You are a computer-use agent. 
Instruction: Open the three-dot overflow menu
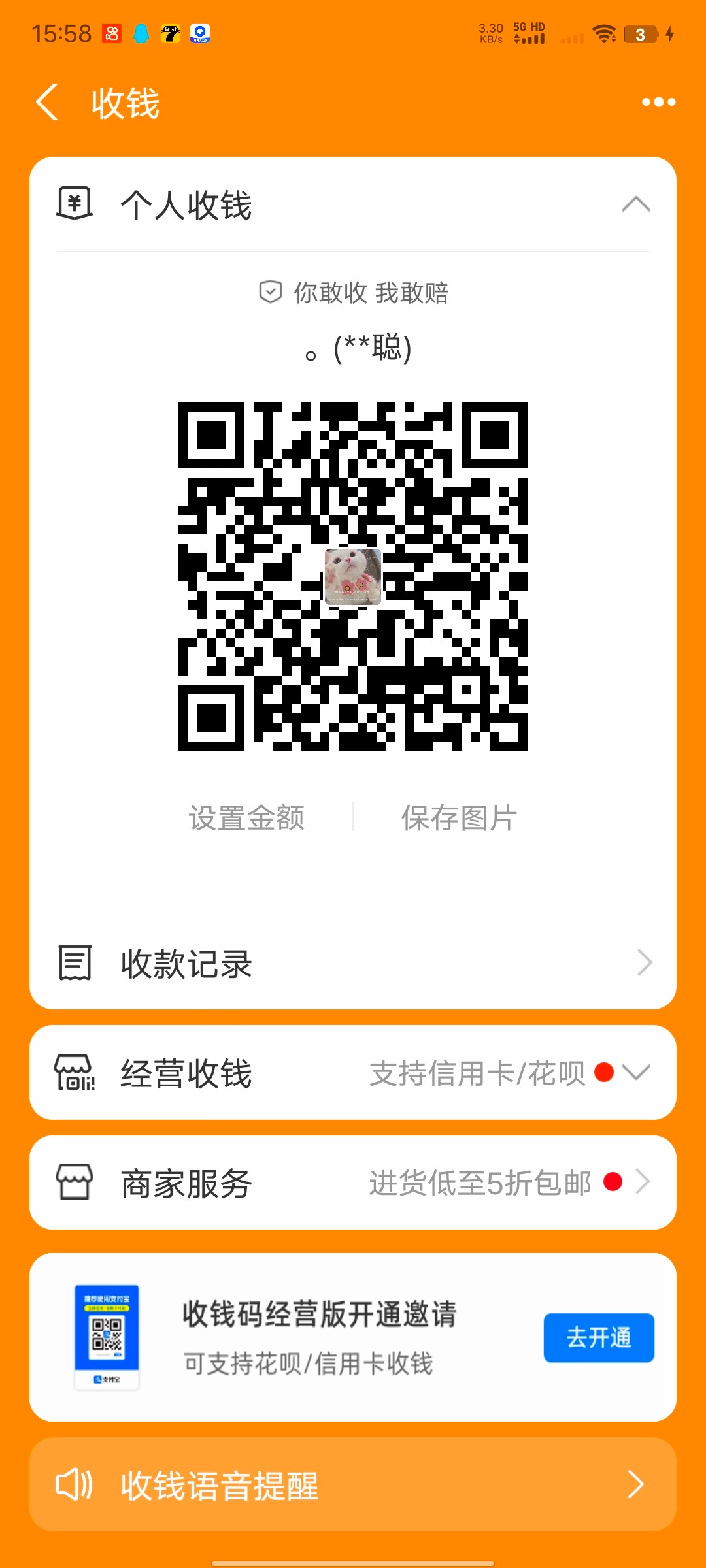(x=658, y=102)
